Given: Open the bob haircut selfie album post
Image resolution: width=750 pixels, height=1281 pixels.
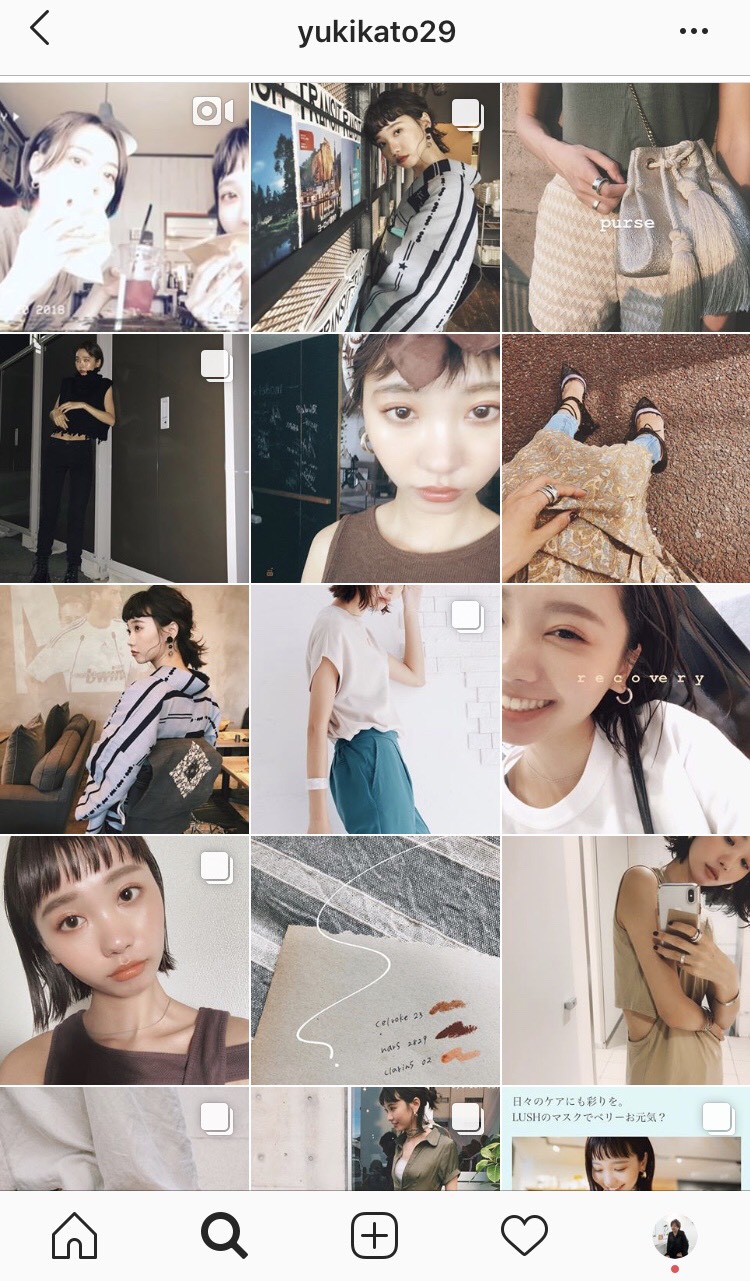Looking at the screenshot, I should [124, 960].
